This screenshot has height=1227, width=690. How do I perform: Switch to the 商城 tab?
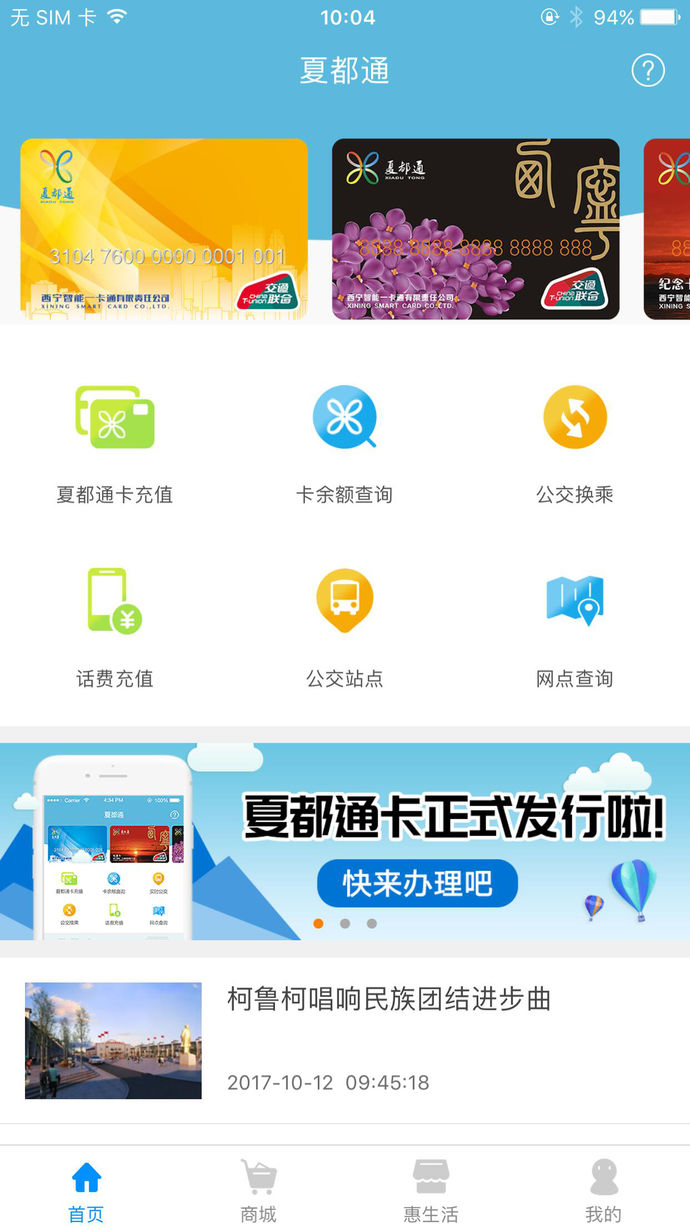[259, 1190]
